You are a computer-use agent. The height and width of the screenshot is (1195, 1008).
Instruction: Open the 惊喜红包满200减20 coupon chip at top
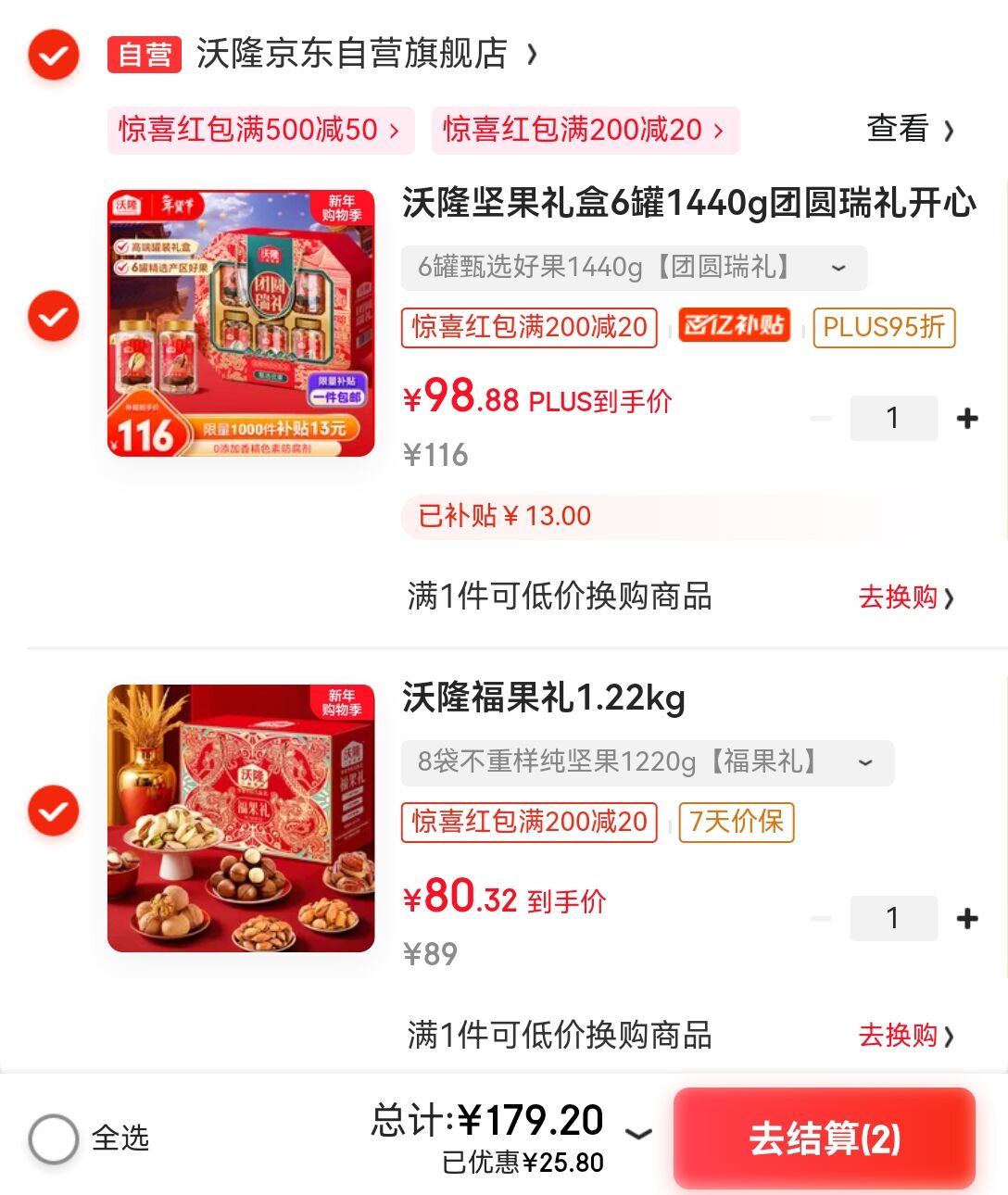click(585, 130)
